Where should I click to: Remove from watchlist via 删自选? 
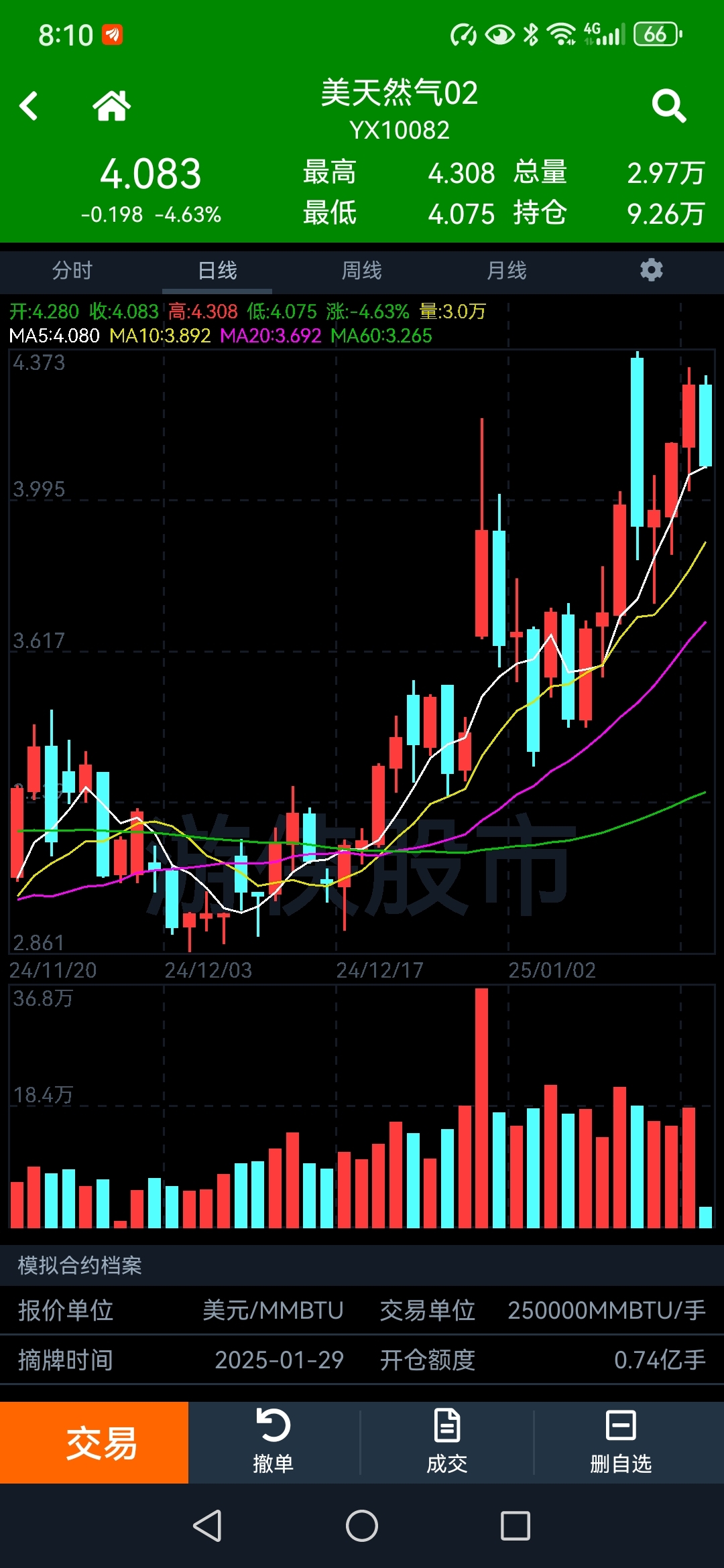tap(621, 1442)
